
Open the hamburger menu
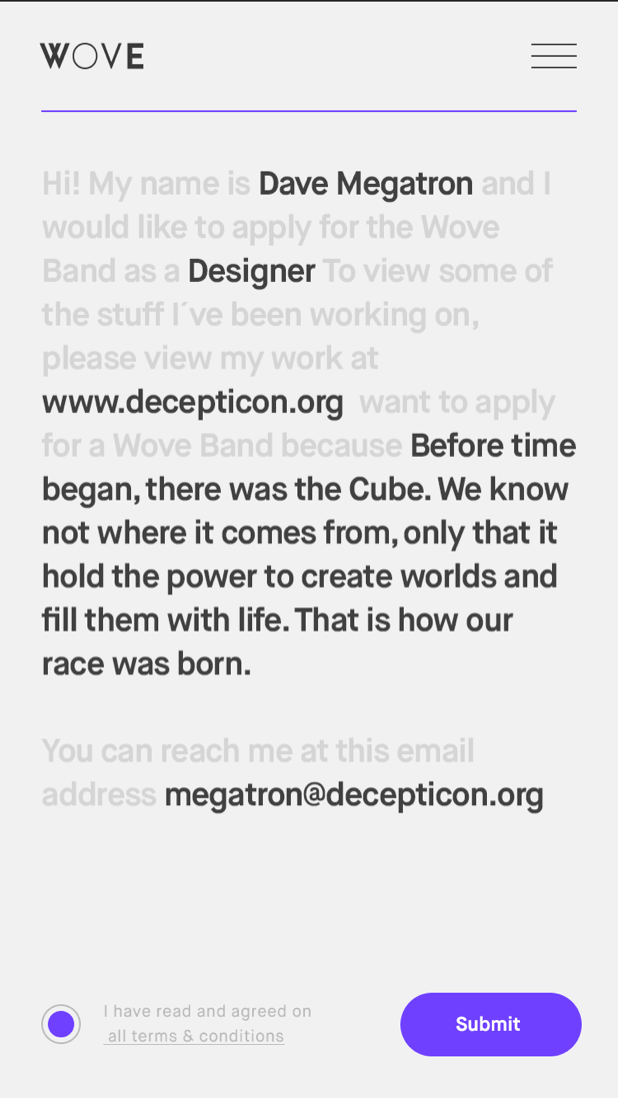pos(553,56)
